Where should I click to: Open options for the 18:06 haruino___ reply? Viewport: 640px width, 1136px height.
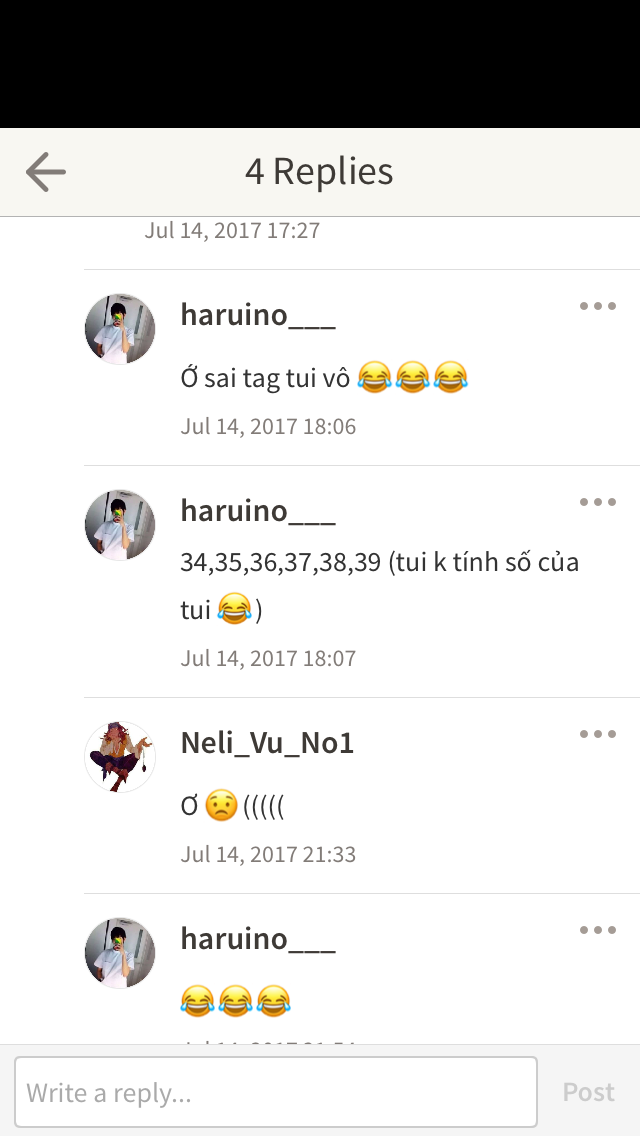click(x=598, y=306)
